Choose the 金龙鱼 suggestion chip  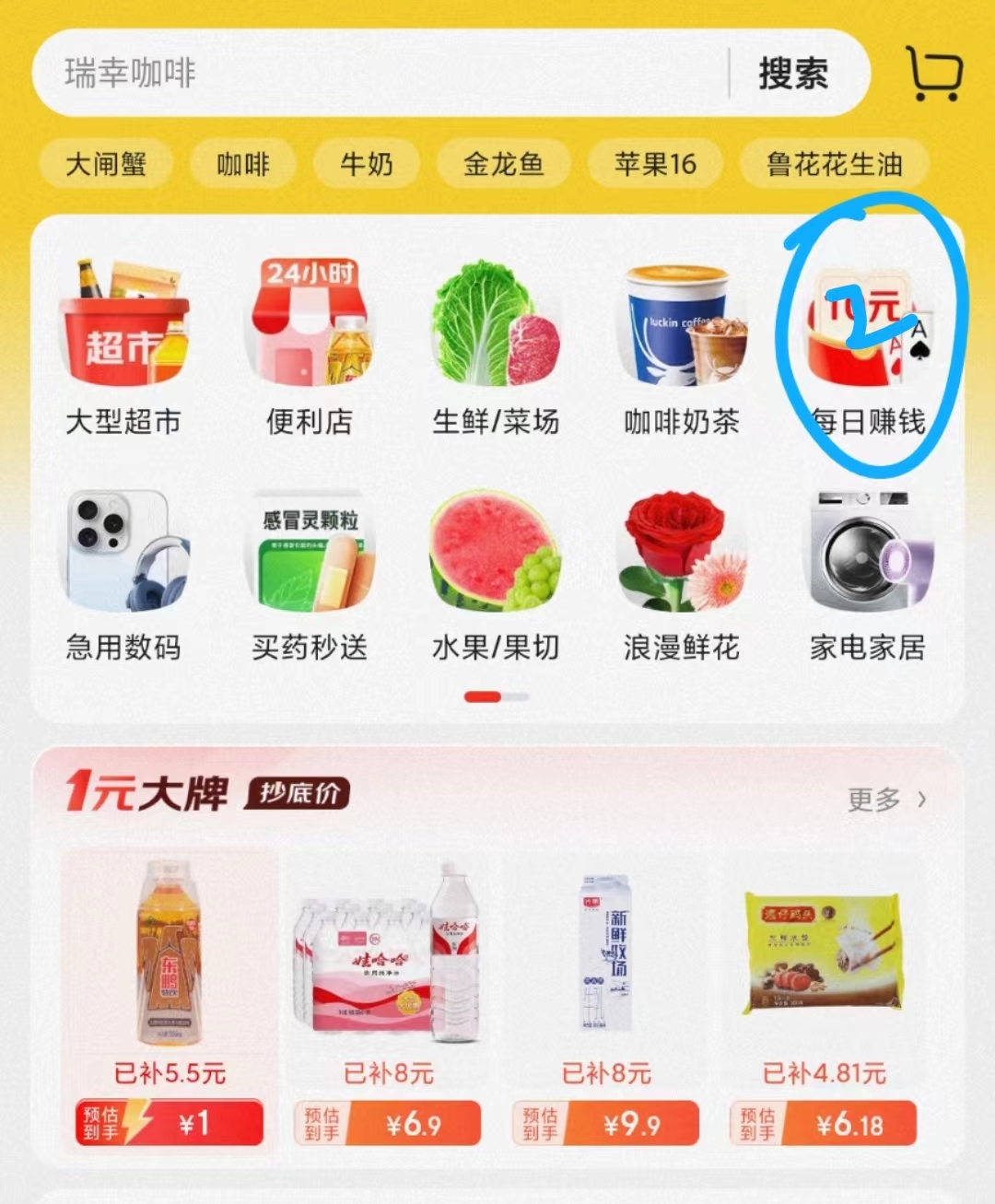[x=503, y=165]
